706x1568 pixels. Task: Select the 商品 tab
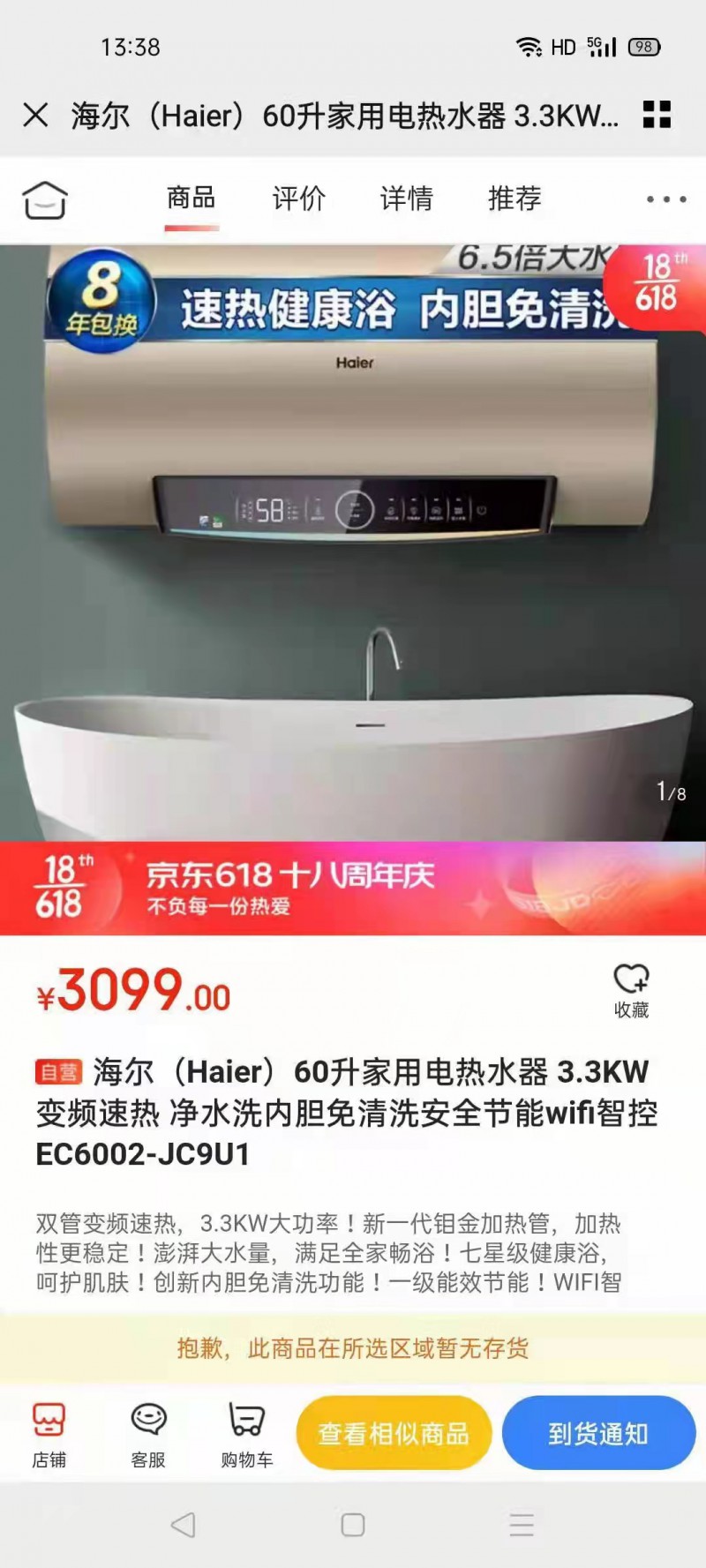click(192, 199)
